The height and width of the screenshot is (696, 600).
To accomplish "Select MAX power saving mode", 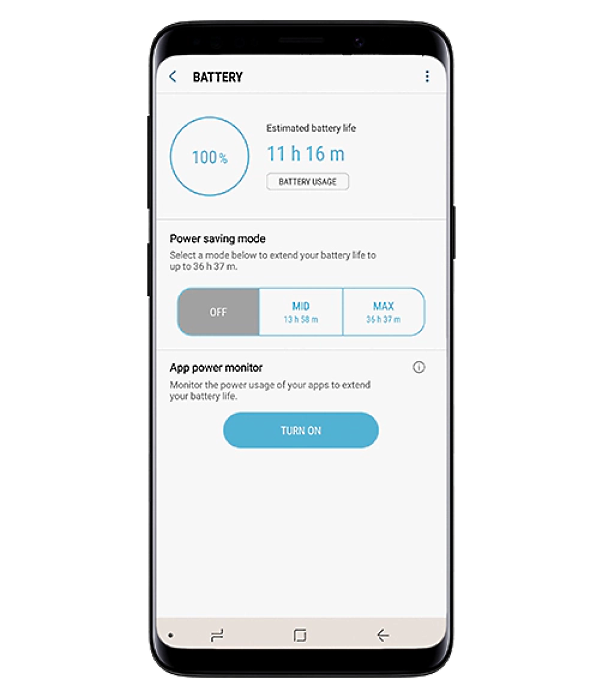I will pyautogui.click(x=383, y=312).
